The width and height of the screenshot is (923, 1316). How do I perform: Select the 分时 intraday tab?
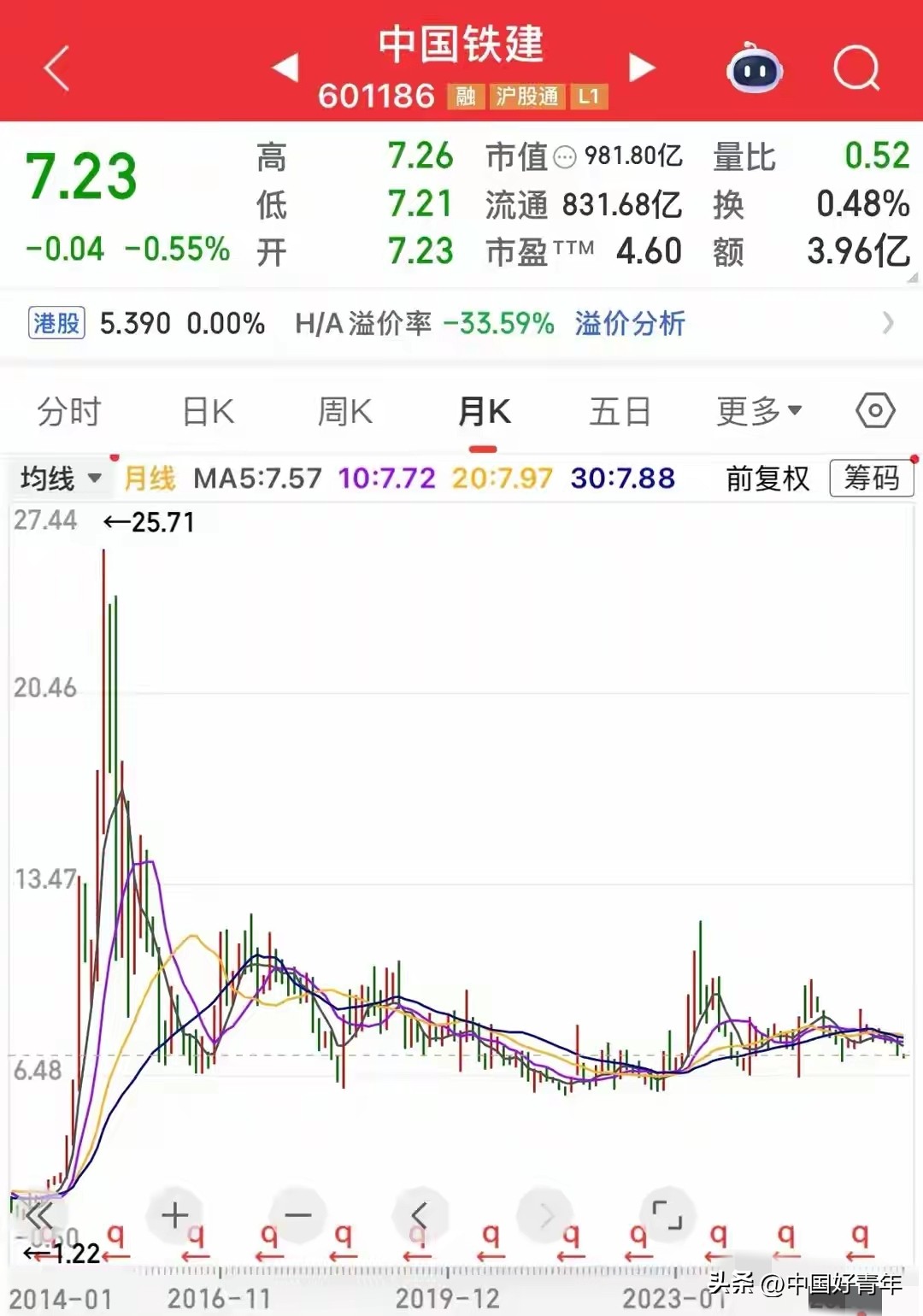(69, 411)
